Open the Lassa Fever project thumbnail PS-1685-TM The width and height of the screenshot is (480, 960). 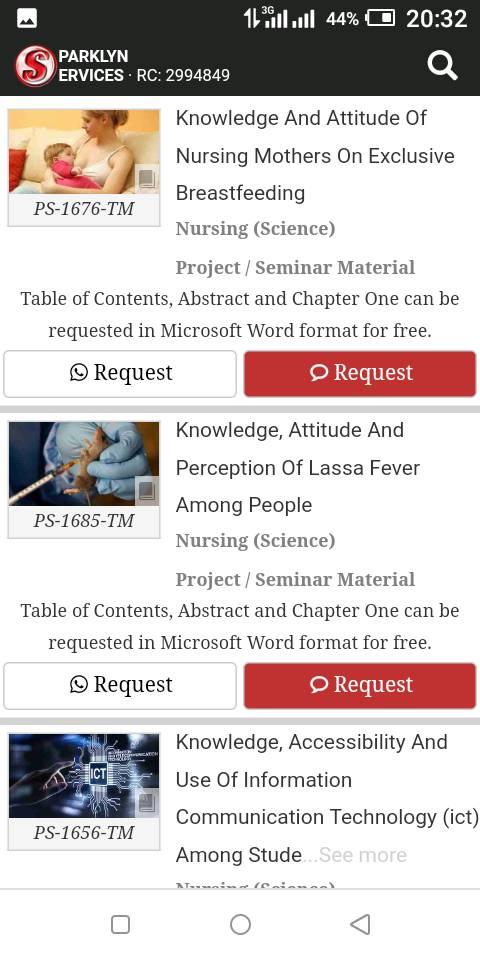[x=84, y=479]
